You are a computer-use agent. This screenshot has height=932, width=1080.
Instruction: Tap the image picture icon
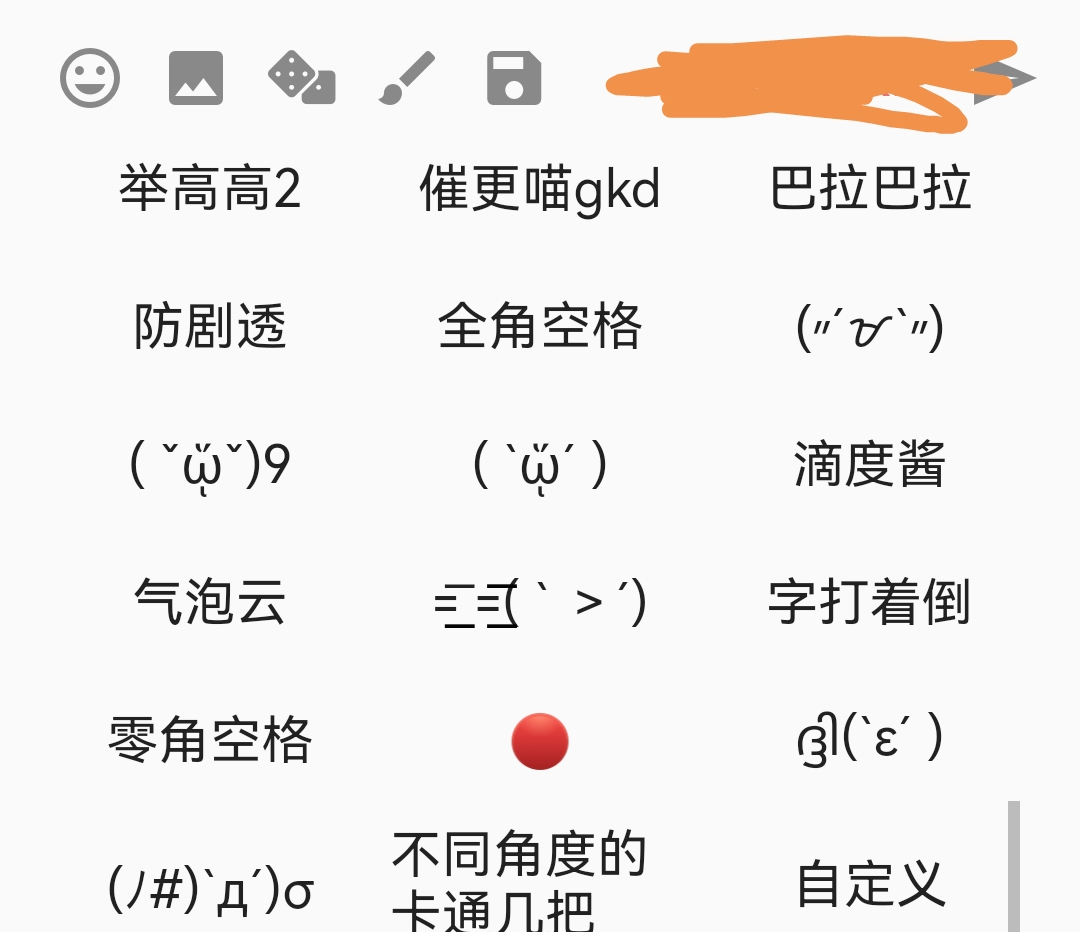point(196,78)
